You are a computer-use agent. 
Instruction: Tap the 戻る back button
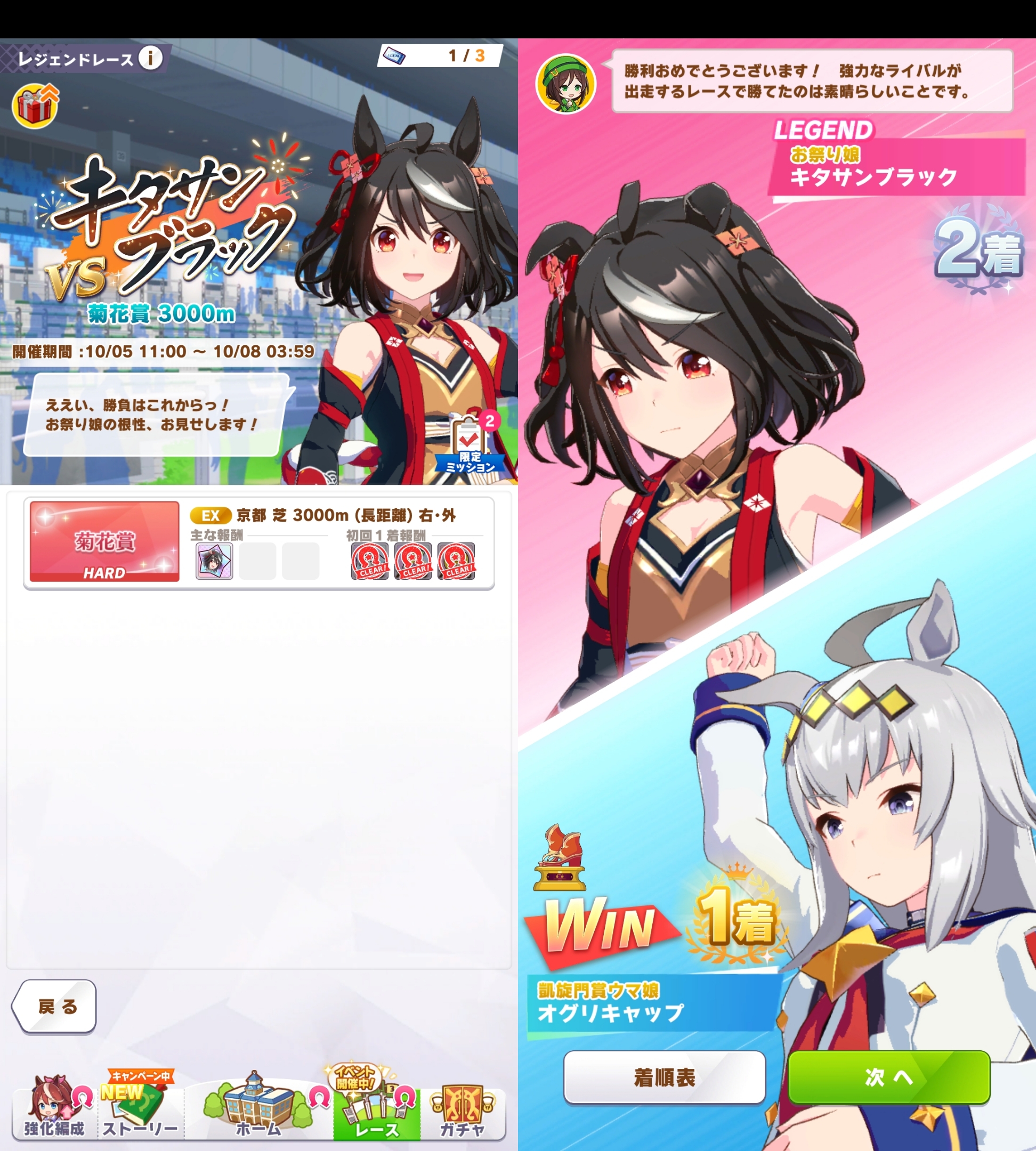click(55, 1006)
